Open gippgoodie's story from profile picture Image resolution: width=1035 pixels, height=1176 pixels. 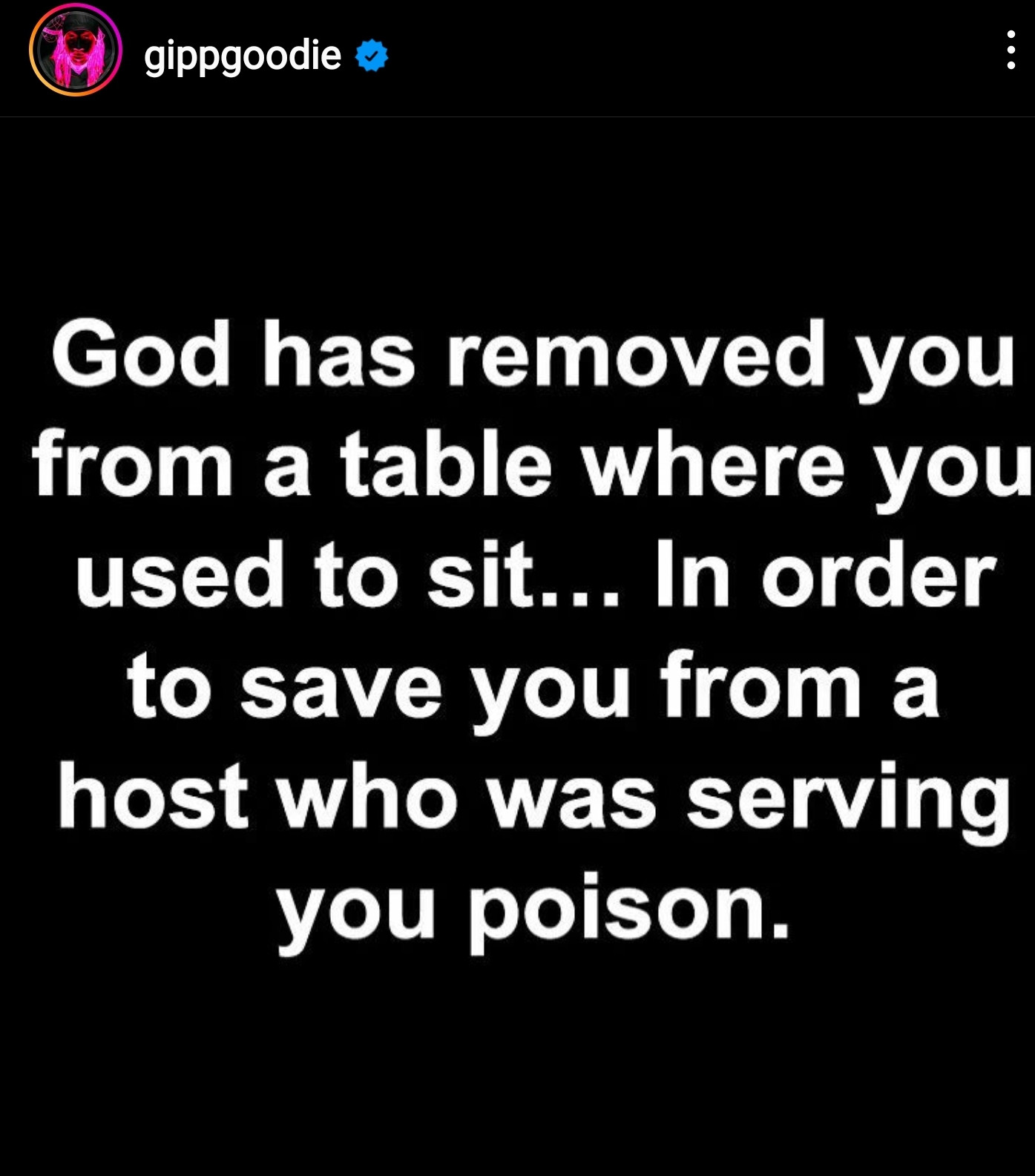tap(75, 50)
